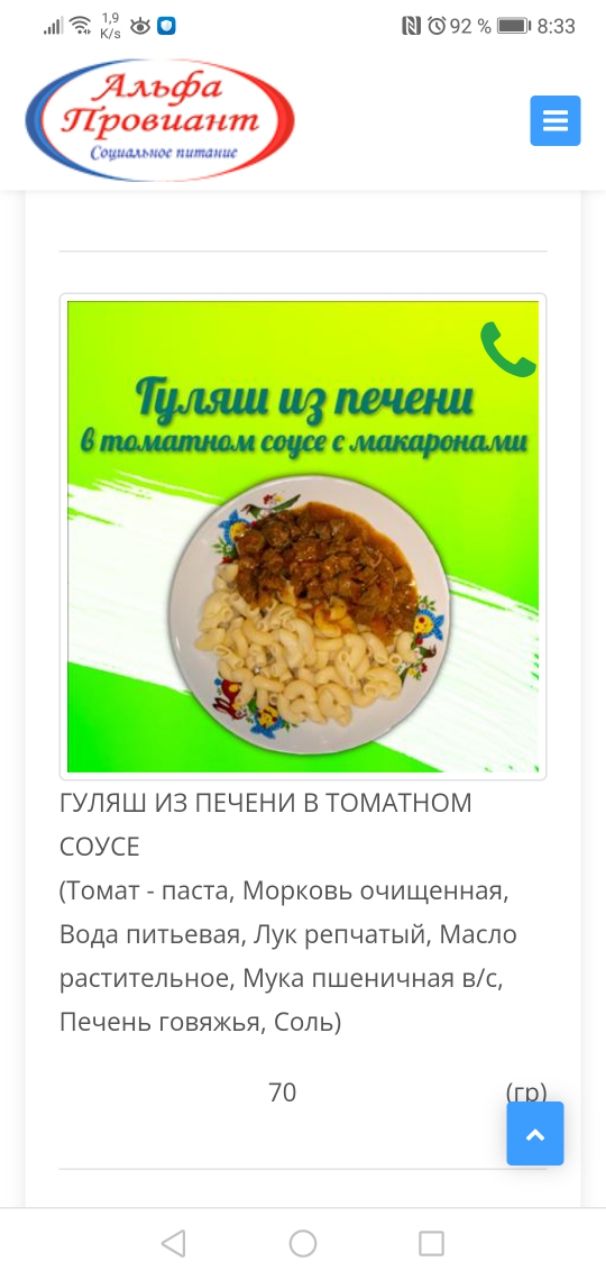The image size is (606, 1280).
Task: Go back with the system back button
Action: pyautogui.click(x=174, y=1243)
